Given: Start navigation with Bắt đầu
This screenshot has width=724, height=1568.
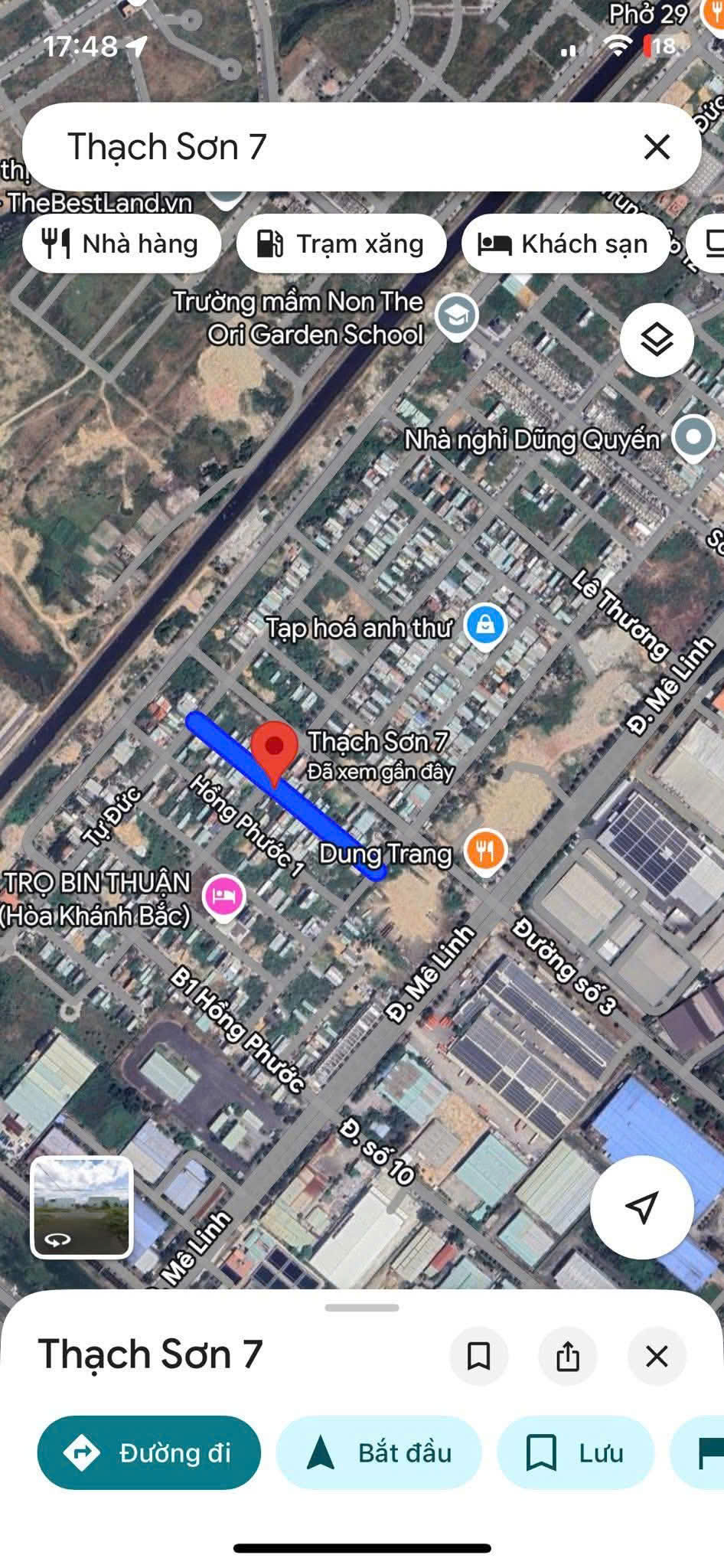Looking at the screenshot, I should (x=380, y=1452).
